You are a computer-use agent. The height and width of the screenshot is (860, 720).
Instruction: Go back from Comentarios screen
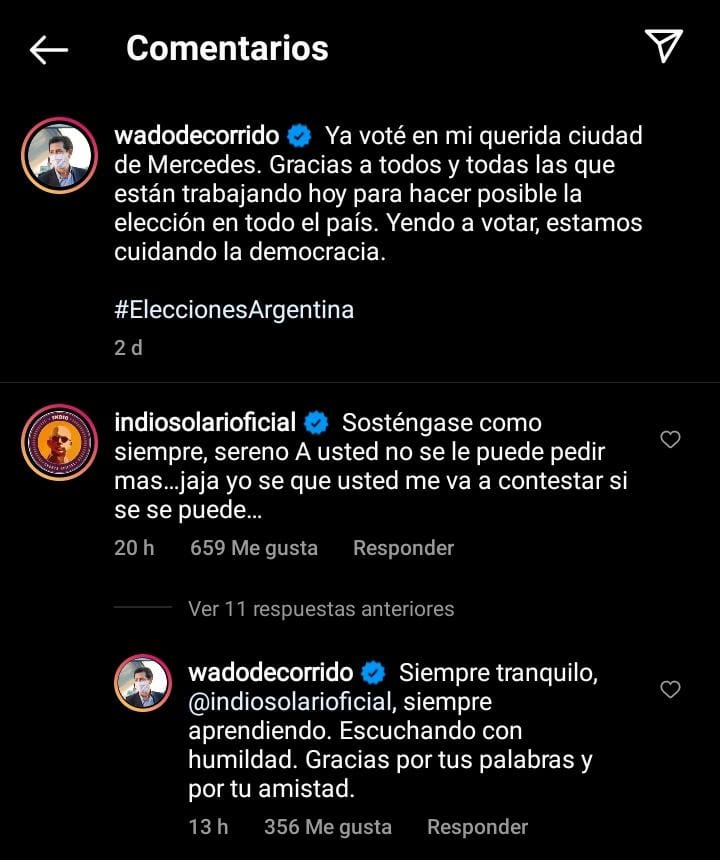point(48,48)
